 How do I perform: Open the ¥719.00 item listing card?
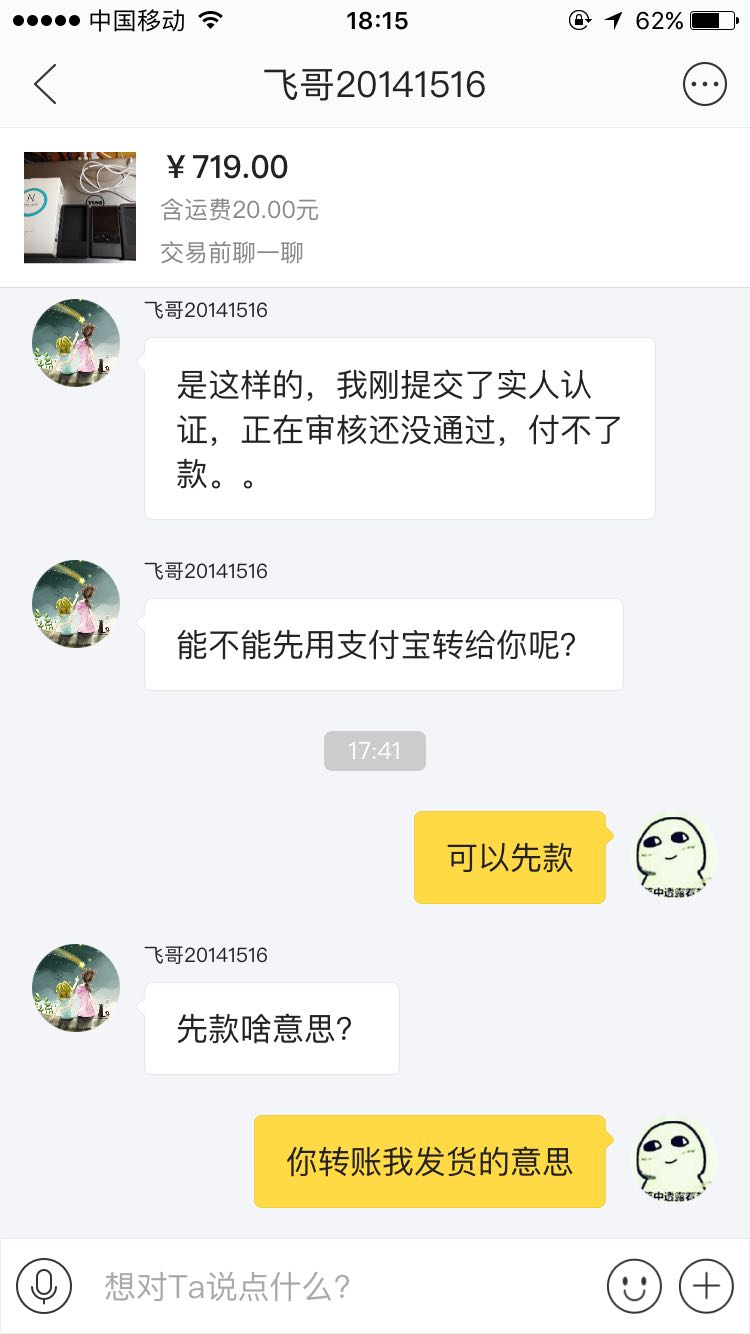375,208
